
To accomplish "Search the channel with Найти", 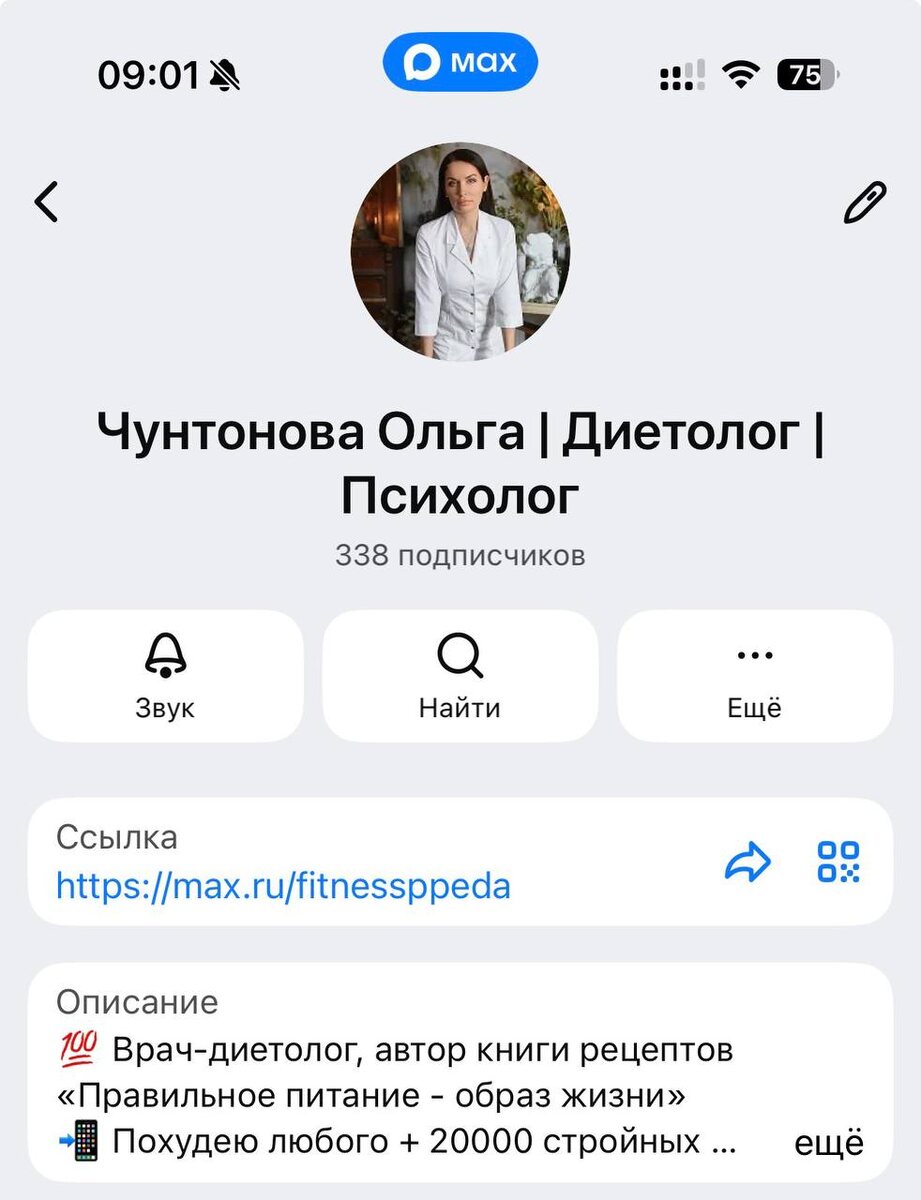I will click(x=460, y=676).
